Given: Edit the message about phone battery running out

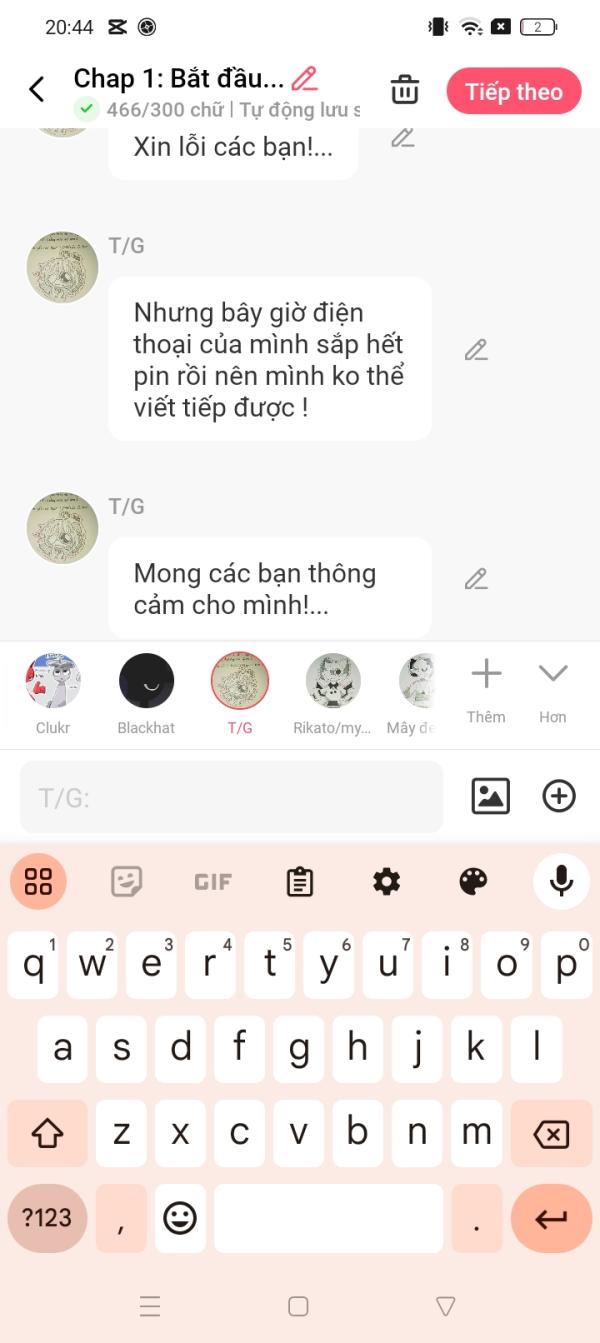Looking at the screenshot, I should click(476, 350).
